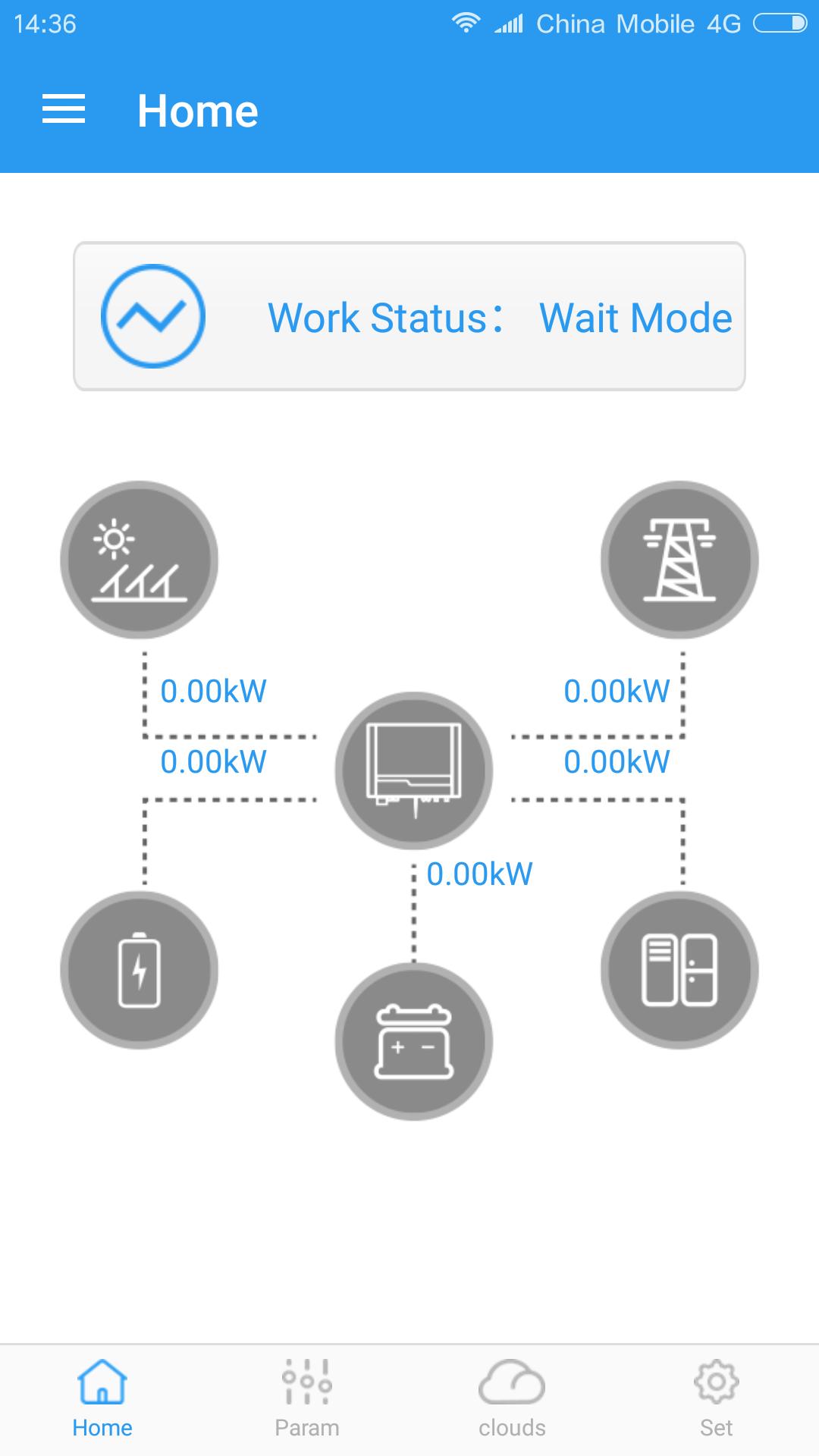Open the Set gear icon

pos(717,1385)
